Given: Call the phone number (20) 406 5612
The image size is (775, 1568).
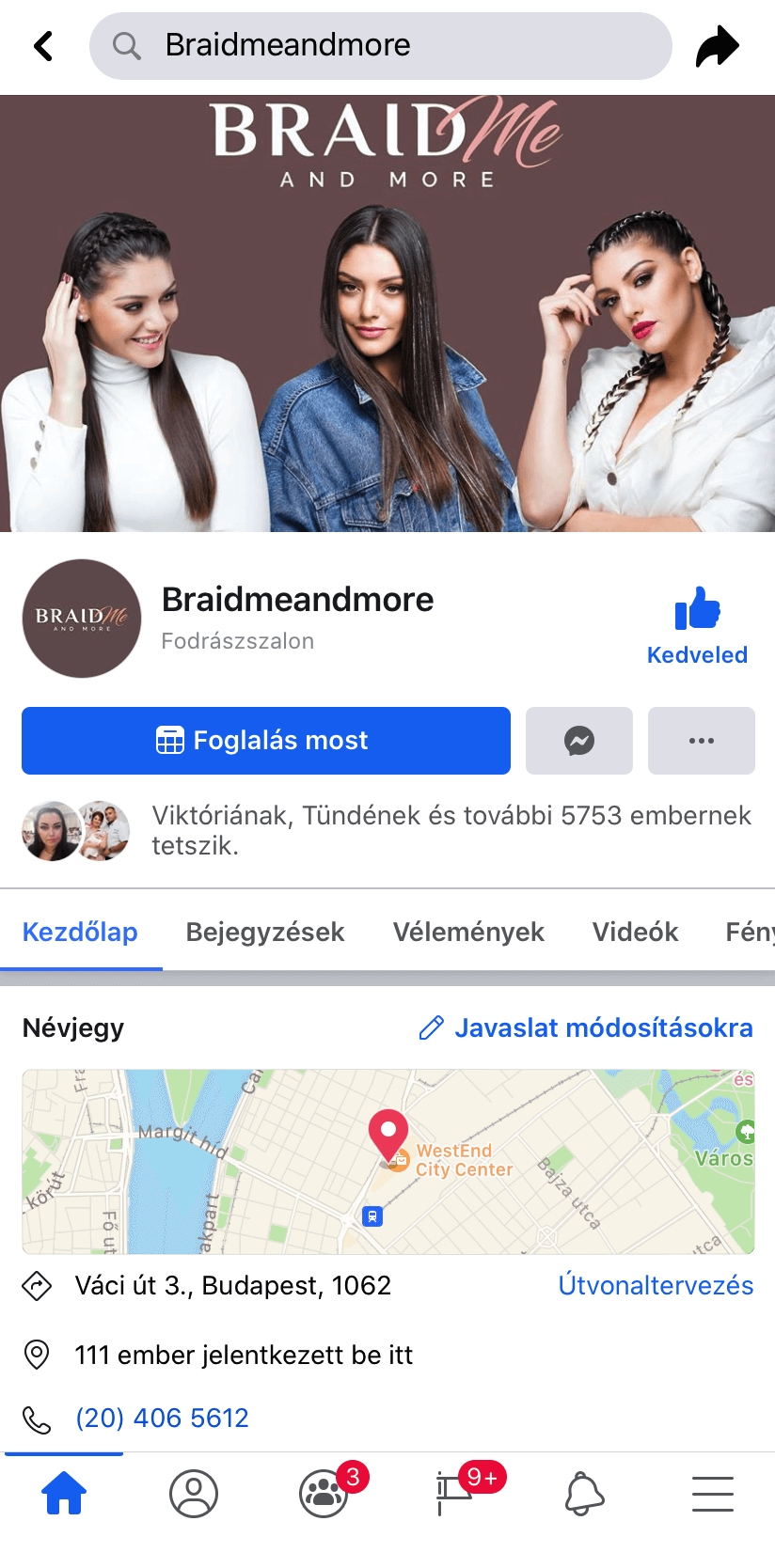Looking at the screenshot, I should (162, 1418).
